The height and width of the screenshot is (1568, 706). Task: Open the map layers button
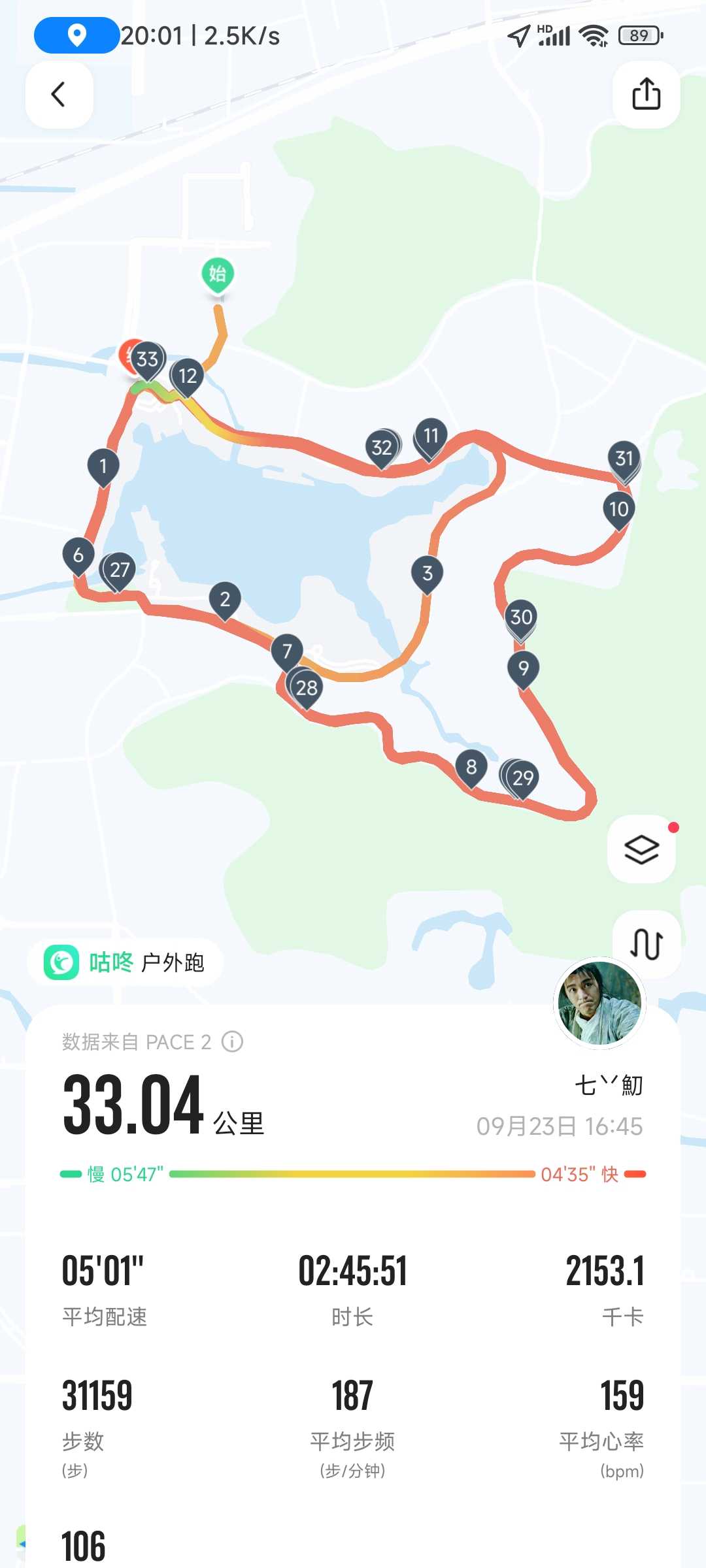642,849
